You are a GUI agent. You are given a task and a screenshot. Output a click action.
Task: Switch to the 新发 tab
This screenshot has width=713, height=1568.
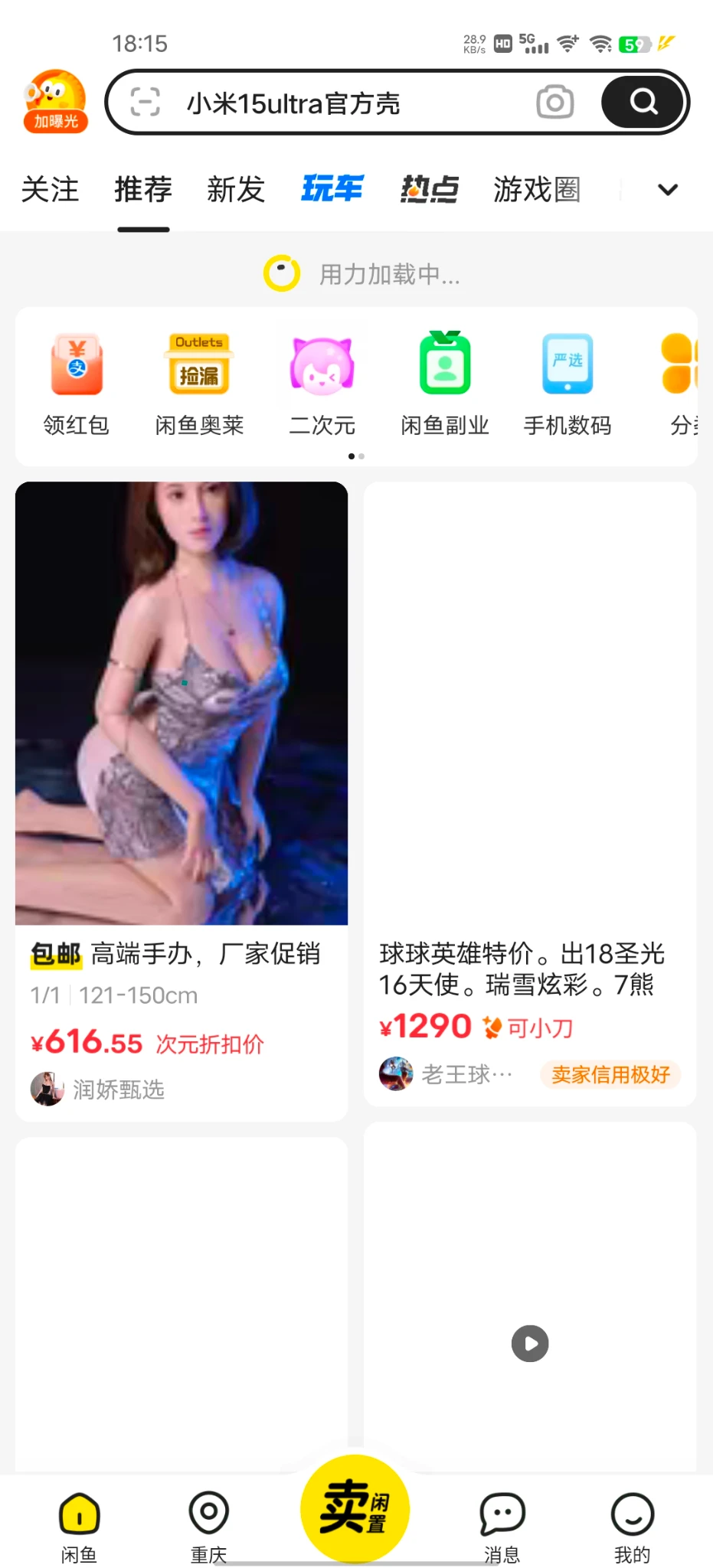236,189
